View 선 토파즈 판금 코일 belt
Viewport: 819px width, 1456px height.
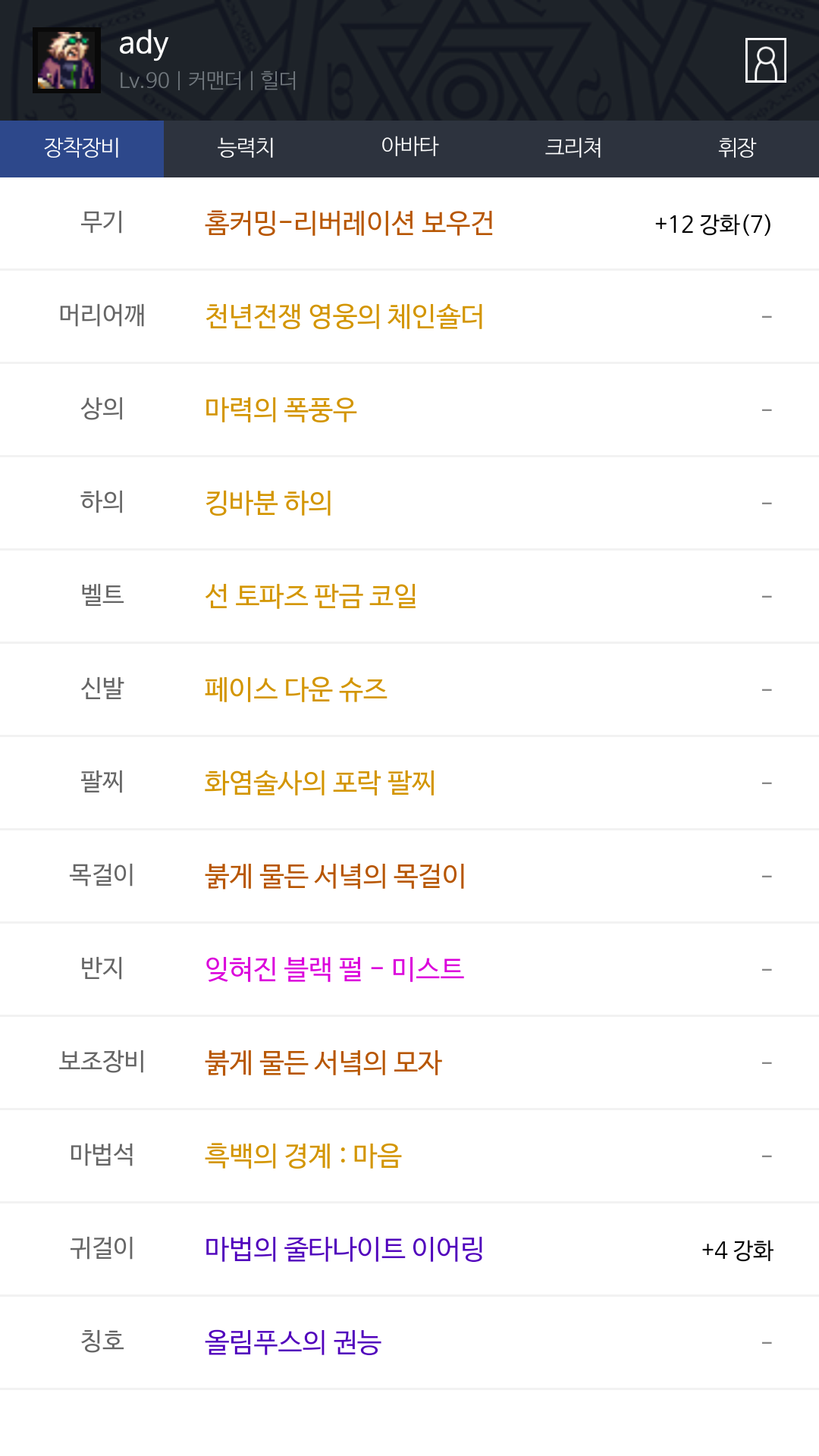[x=311, y=597]
